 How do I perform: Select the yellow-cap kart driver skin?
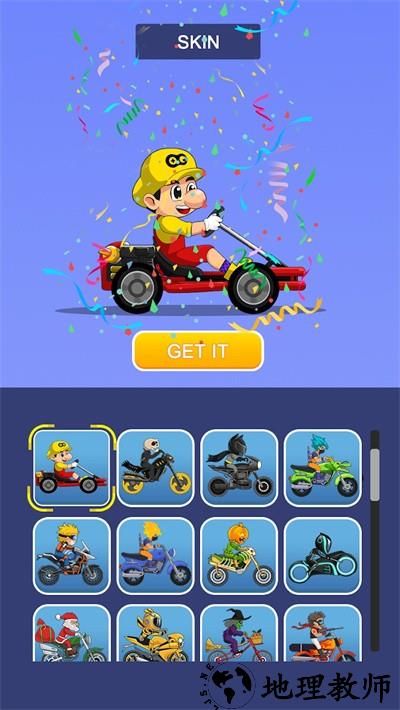point(72,468)
